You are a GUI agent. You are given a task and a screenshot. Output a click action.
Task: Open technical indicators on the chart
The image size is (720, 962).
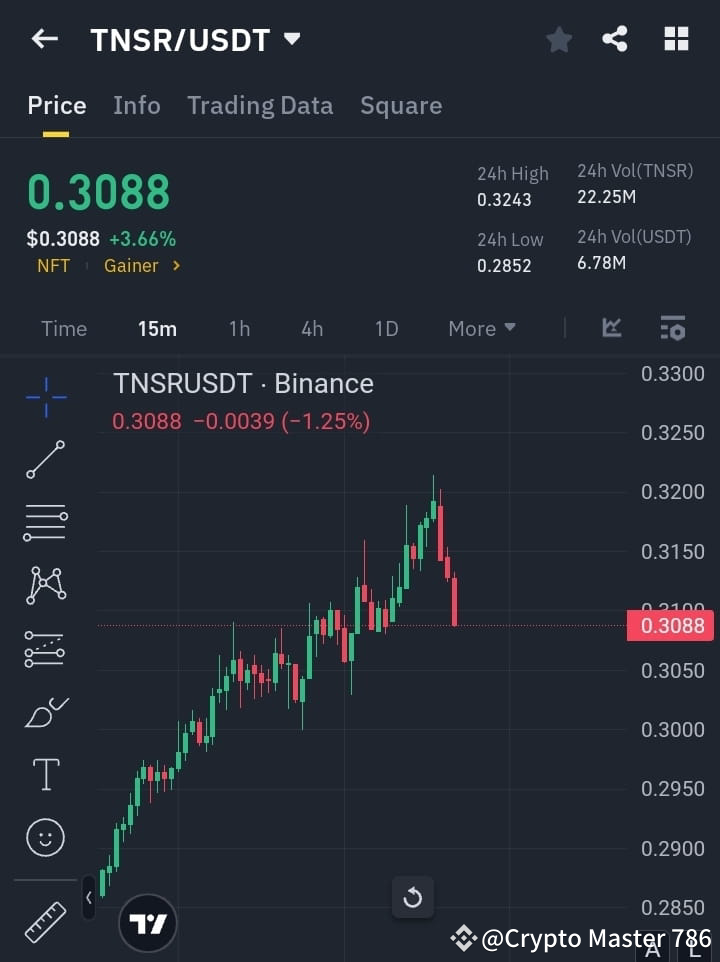(611, 328)
